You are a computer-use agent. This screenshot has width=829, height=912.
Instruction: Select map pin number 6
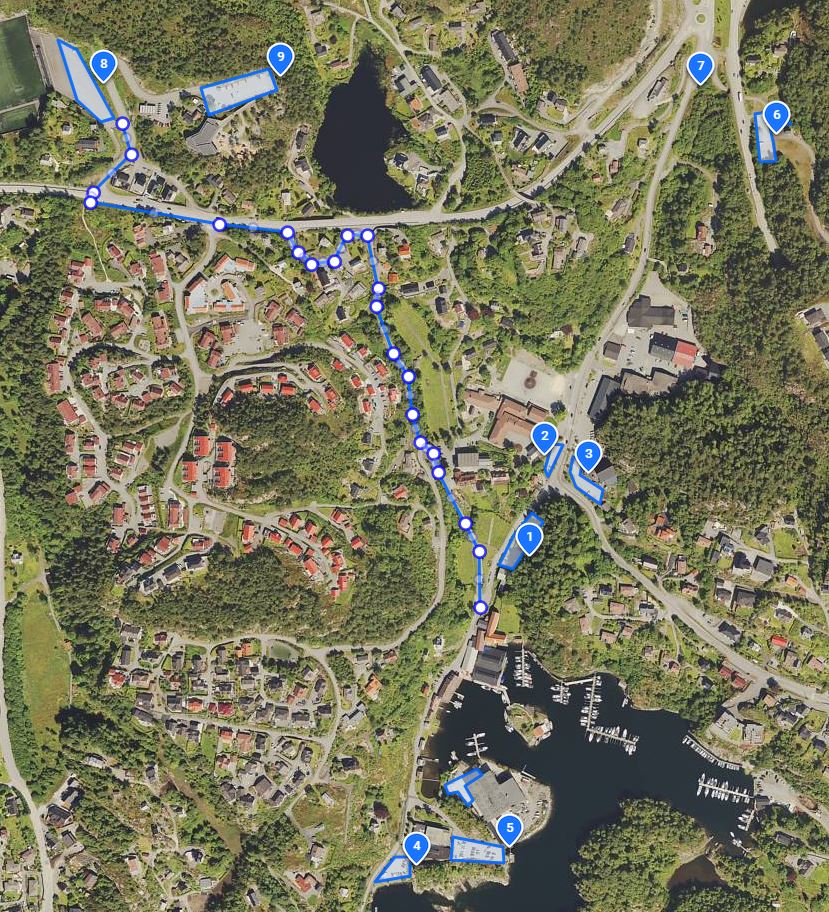[776, 114]
